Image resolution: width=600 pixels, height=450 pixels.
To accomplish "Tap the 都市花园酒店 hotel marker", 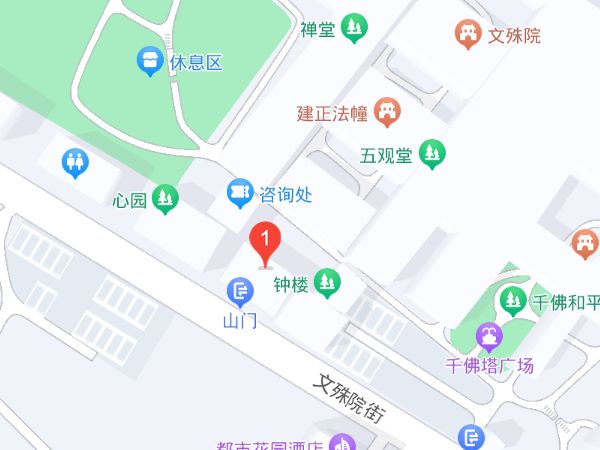I will (341, 443).
